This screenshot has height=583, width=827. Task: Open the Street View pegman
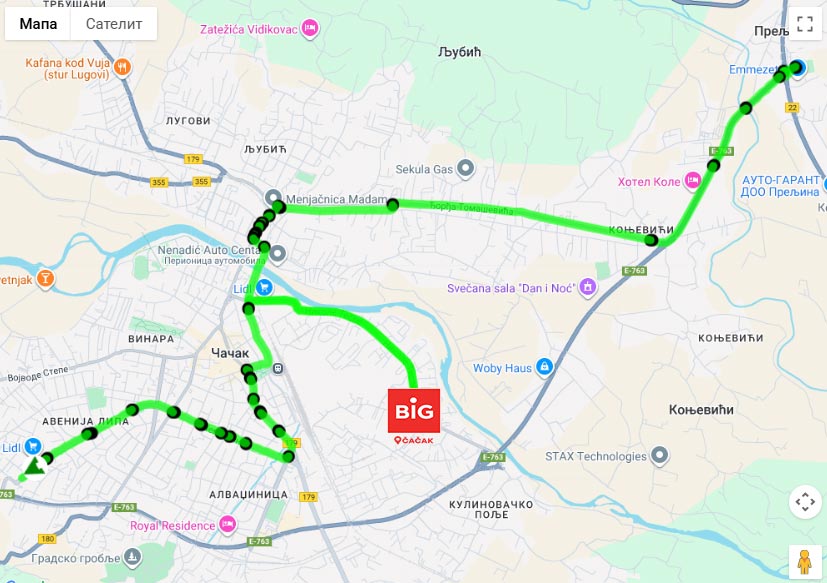point(804,561)
